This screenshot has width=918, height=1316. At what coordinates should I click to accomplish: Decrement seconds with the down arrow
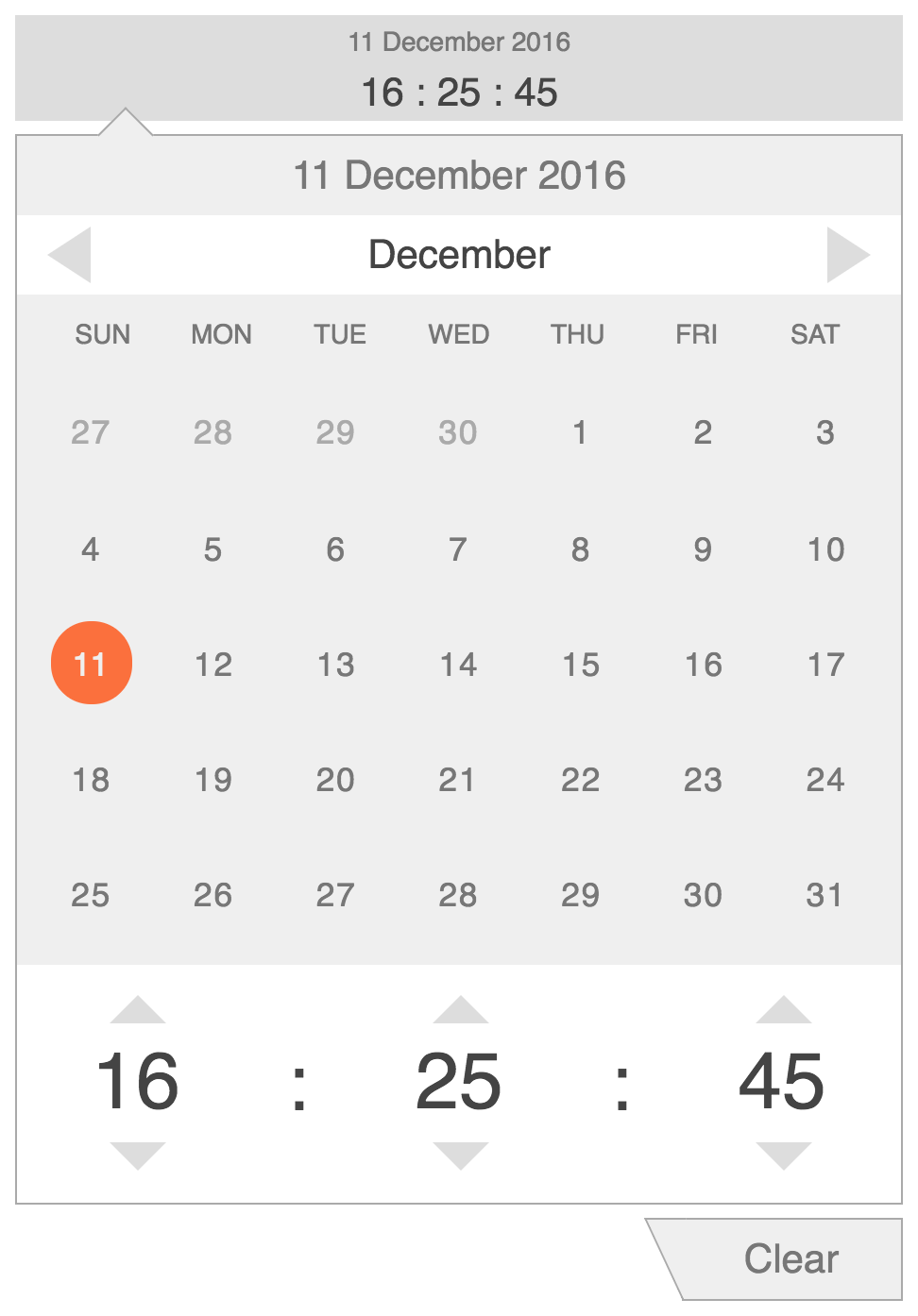coord(781,1154)
